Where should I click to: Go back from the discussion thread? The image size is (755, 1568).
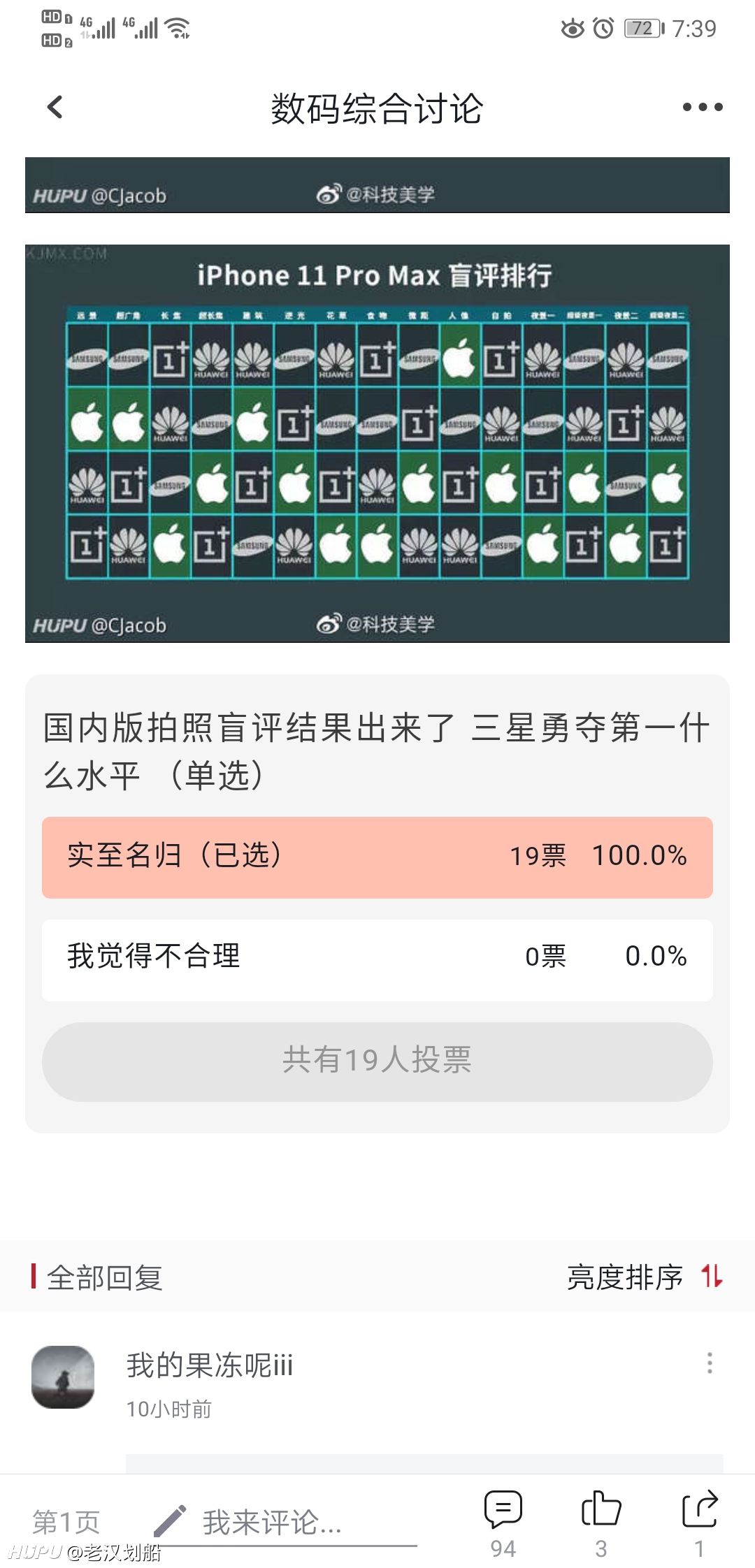pyautogui.click(x=55, y=107)
